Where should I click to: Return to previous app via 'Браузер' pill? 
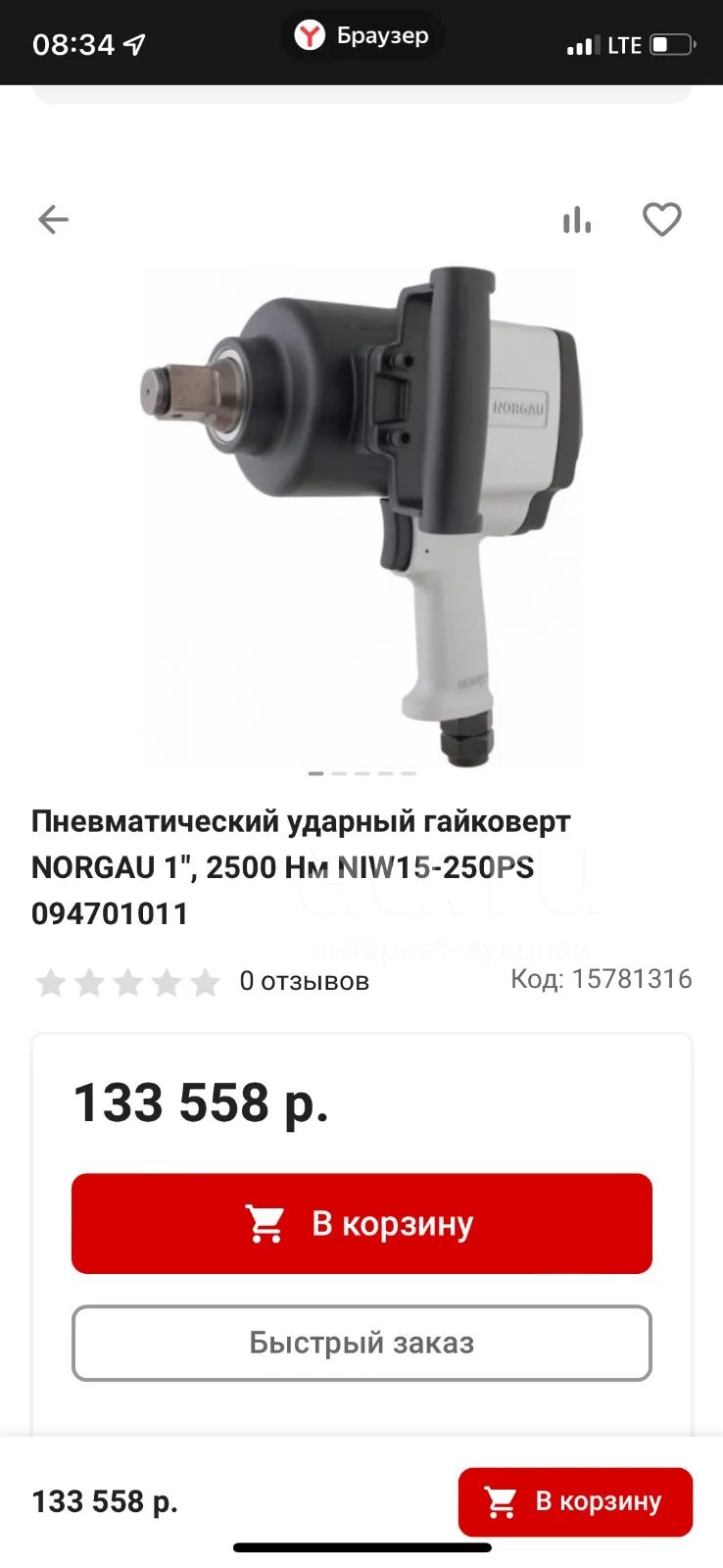362,36
